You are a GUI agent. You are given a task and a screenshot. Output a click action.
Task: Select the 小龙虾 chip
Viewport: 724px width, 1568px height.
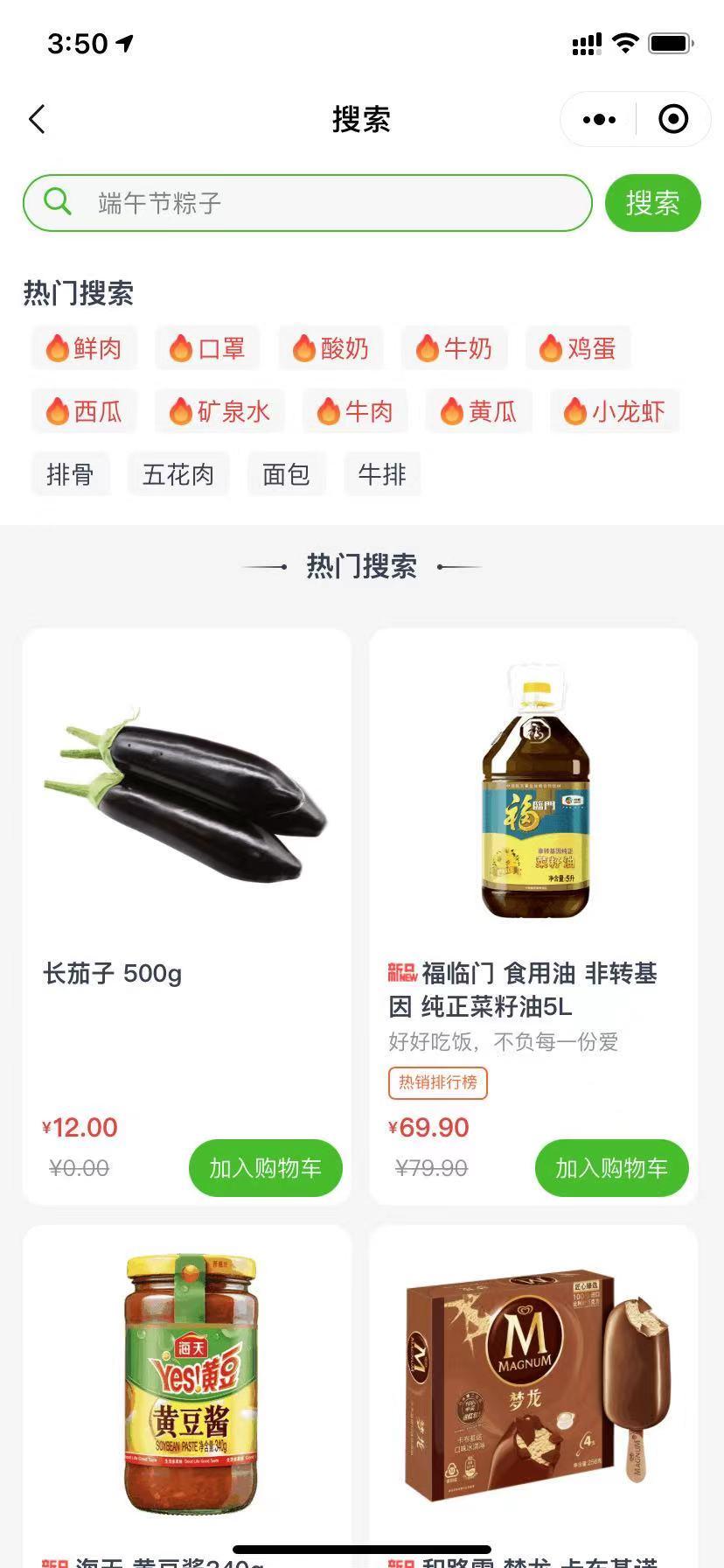point(614,411)
